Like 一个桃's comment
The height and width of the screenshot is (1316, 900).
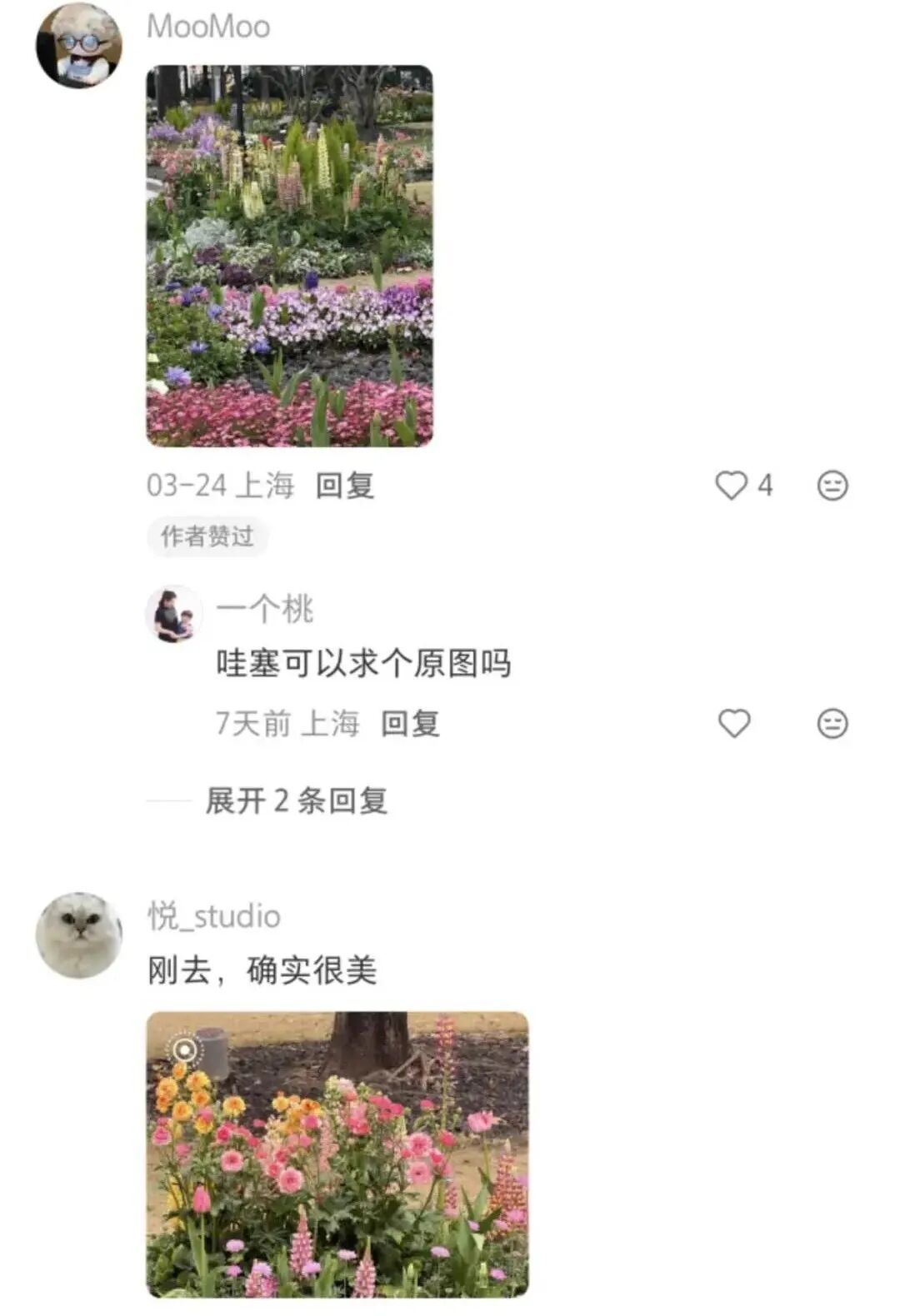(733, 723)
